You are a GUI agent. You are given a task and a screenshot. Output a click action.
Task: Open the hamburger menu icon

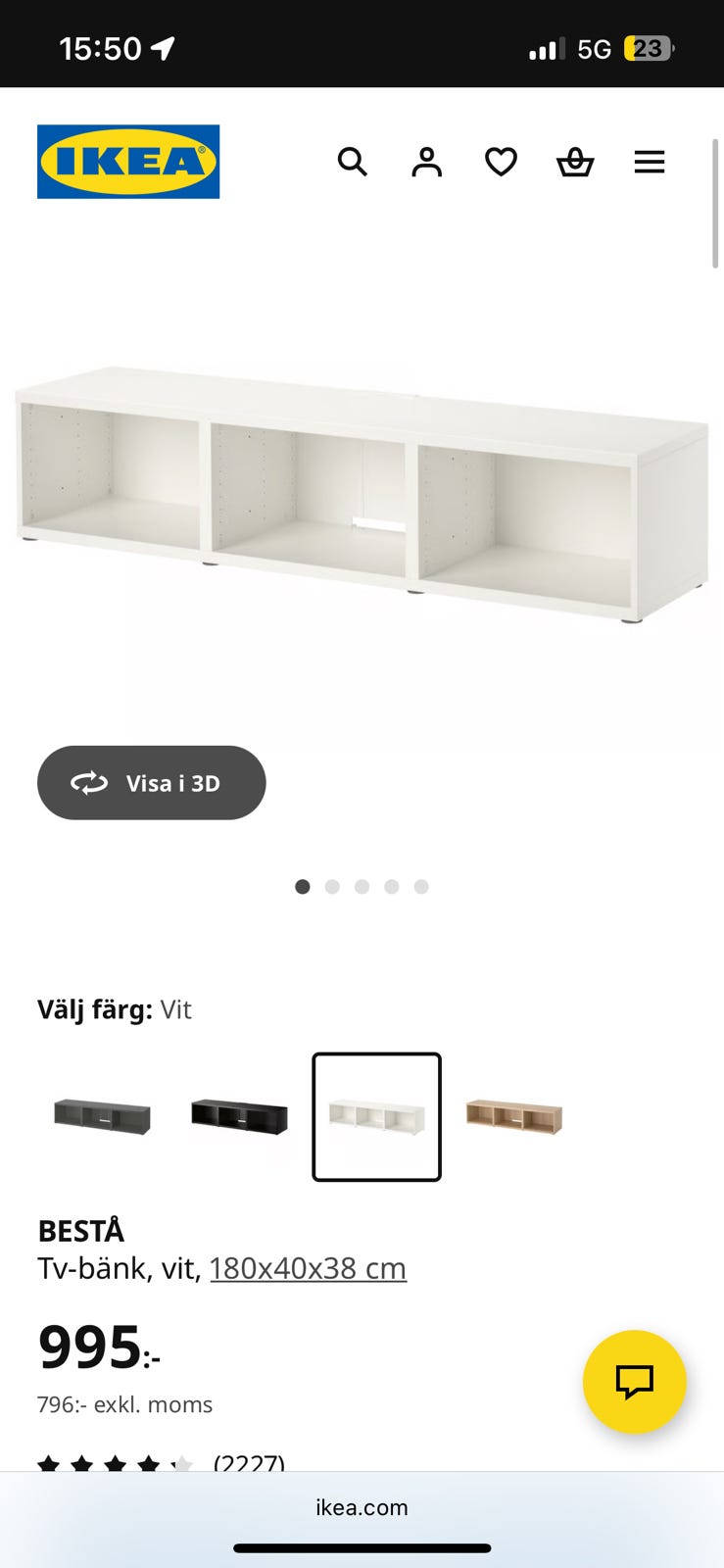tap(650, 162)
